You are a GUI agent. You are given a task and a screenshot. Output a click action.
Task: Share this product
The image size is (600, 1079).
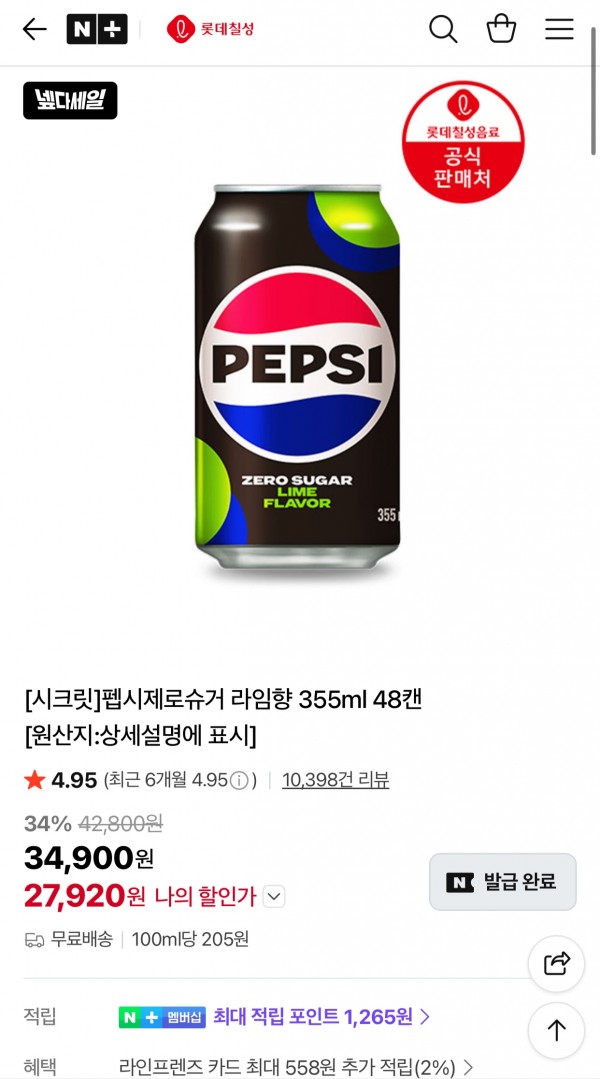tap(557, 963)
